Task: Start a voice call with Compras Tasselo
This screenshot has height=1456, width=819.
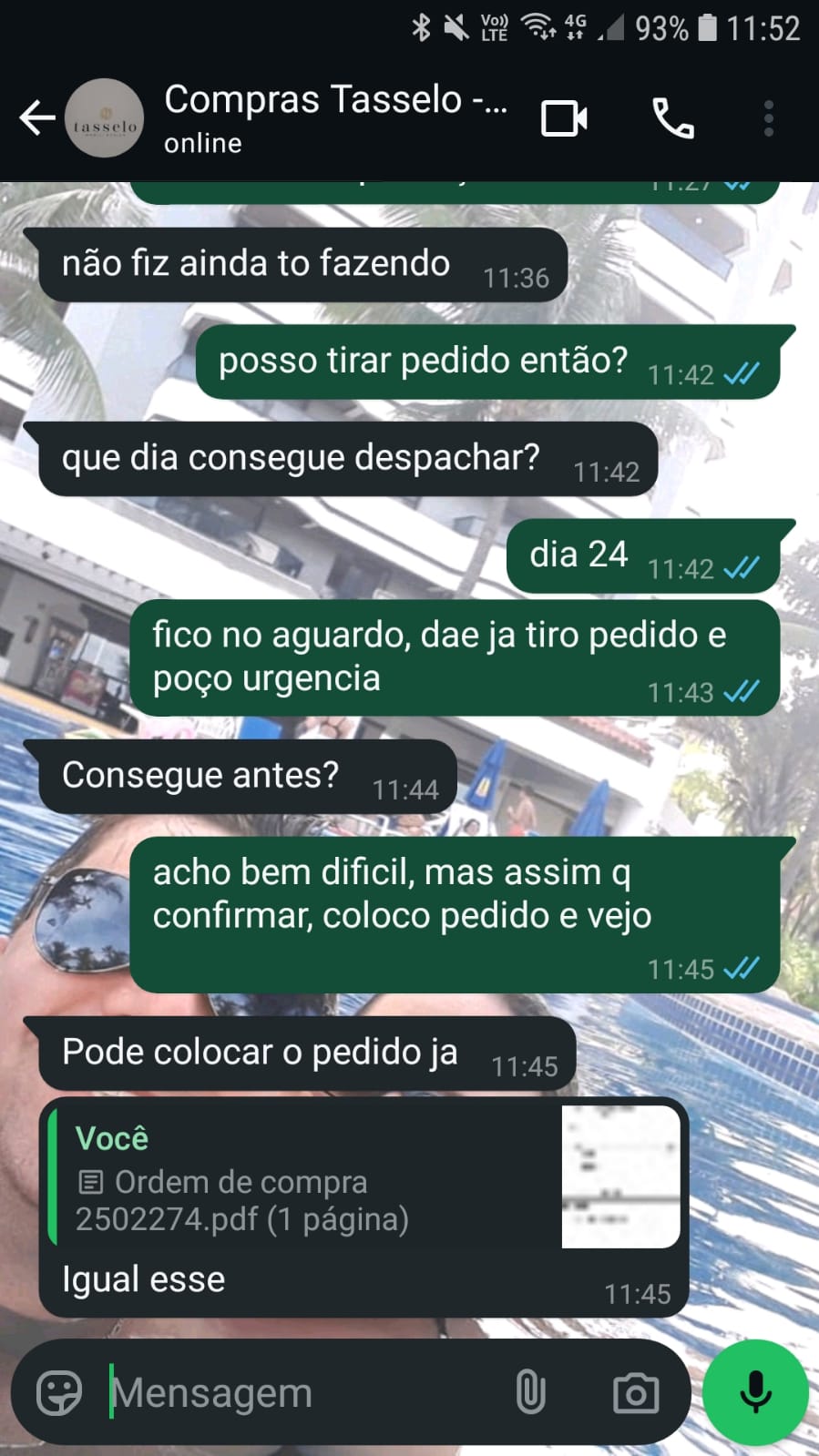Action: (x=673, y=119)
